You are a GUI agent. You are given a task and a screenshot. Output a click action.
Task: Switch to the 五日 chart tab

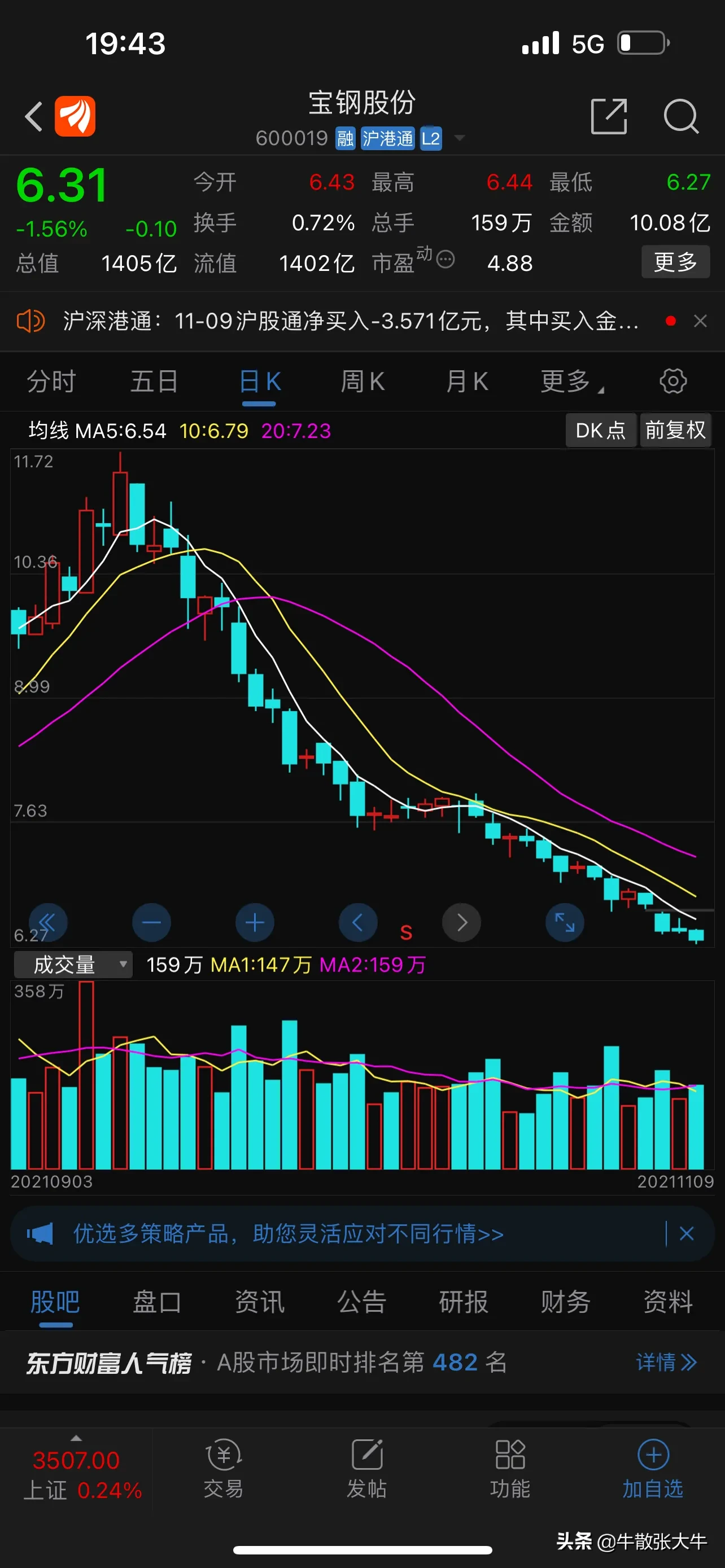(154, 382)
